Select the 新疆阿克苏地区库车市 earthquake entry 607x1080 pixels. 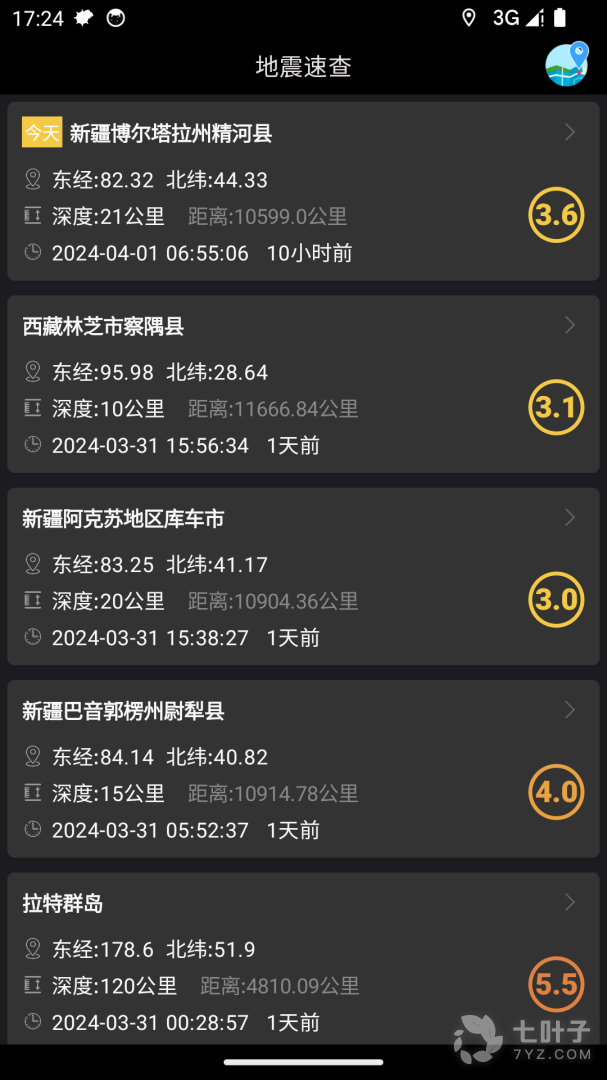pos(303,576)
